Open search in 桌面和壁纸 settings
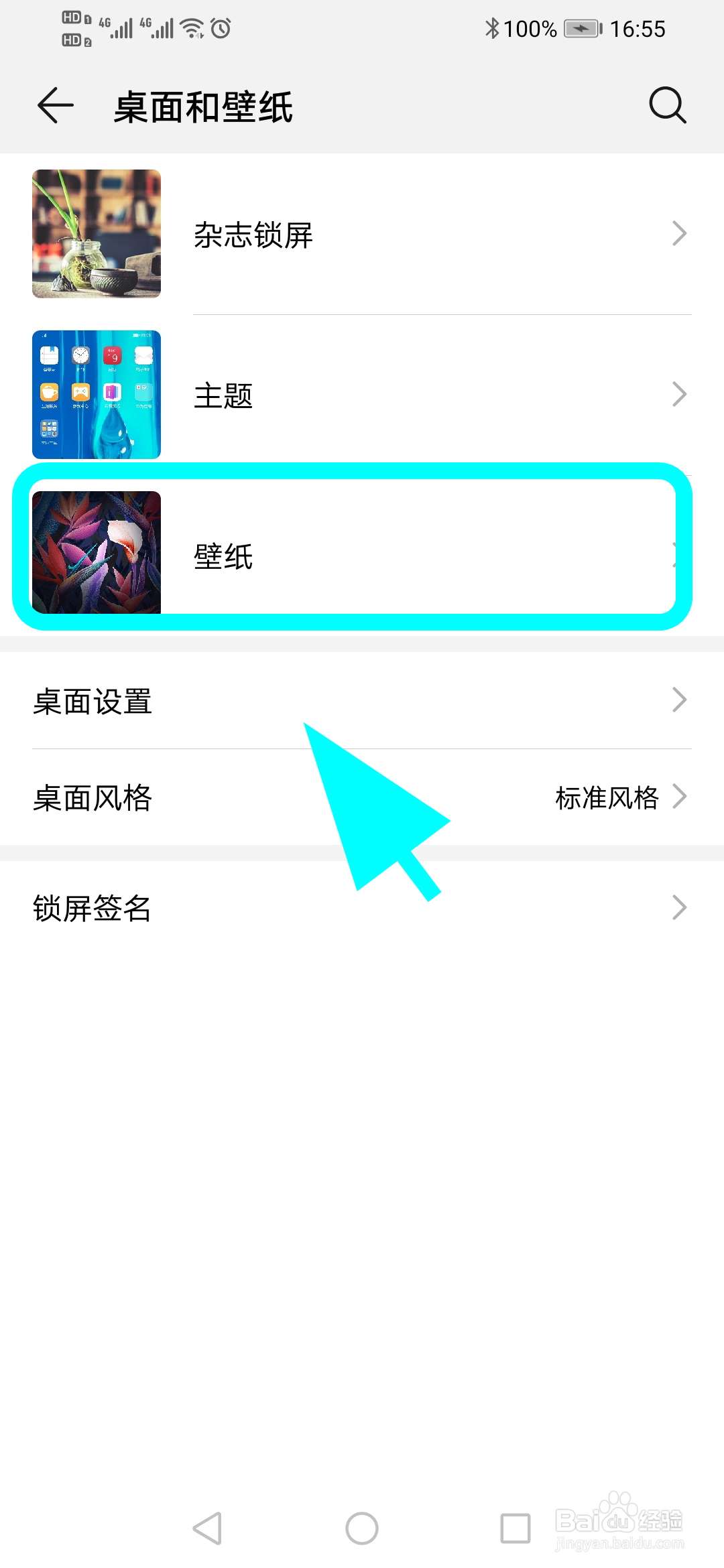724x1568 pixels. click(667, 106)
